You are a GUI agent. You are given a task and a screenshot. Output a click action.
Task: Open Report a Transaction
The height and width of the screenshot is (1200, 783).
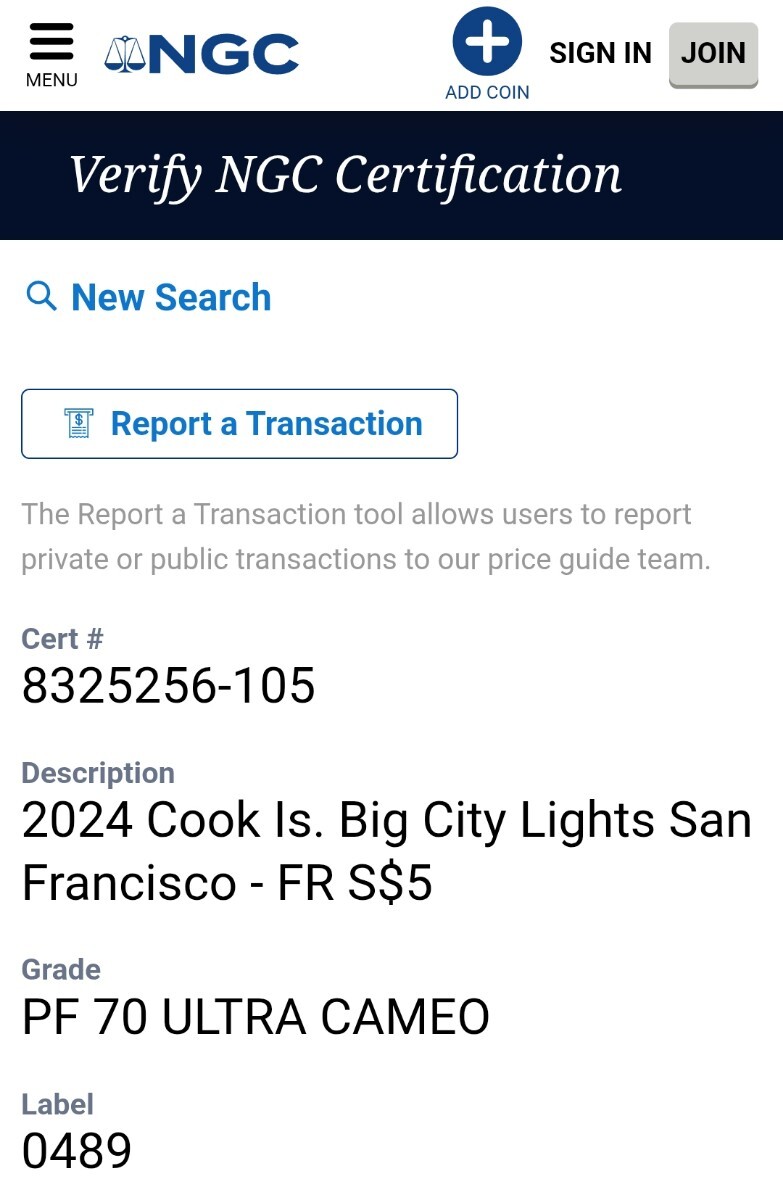[239, 424]
